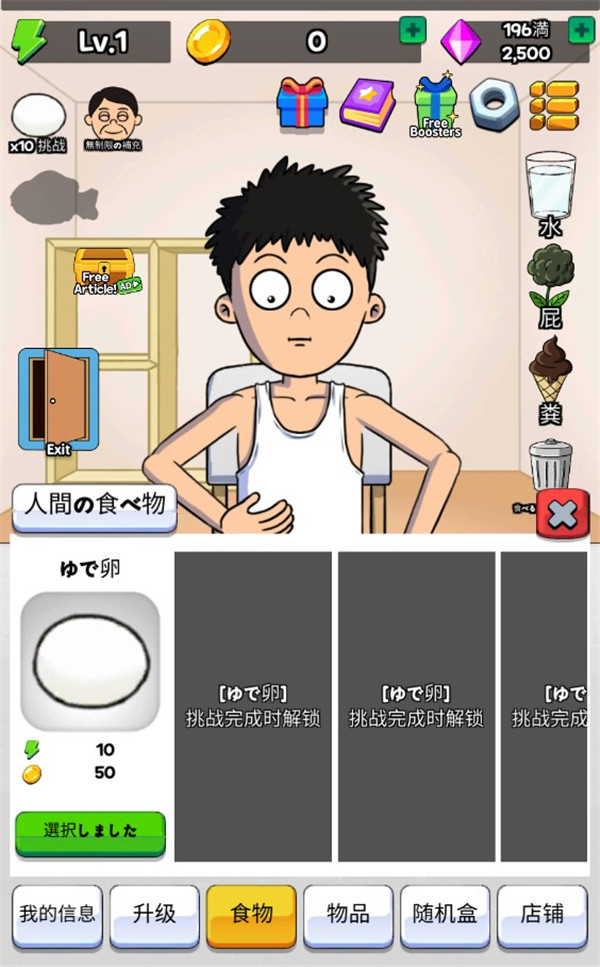600x967 pixels.
Task: Open the red and blue gift box
Action: [302, 102]
